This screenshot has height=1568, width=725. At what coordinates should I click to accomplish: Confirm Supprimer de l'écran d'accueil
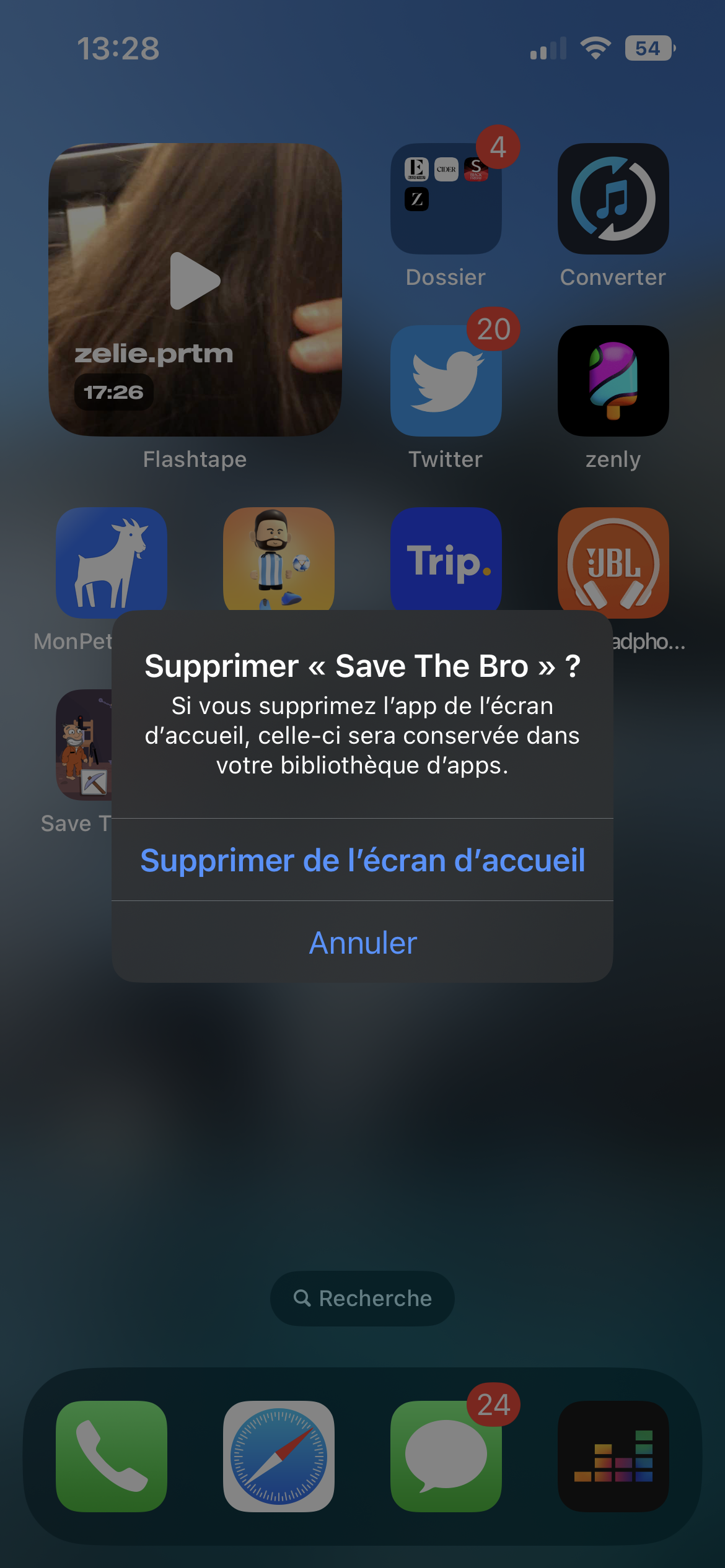point(362,860)
